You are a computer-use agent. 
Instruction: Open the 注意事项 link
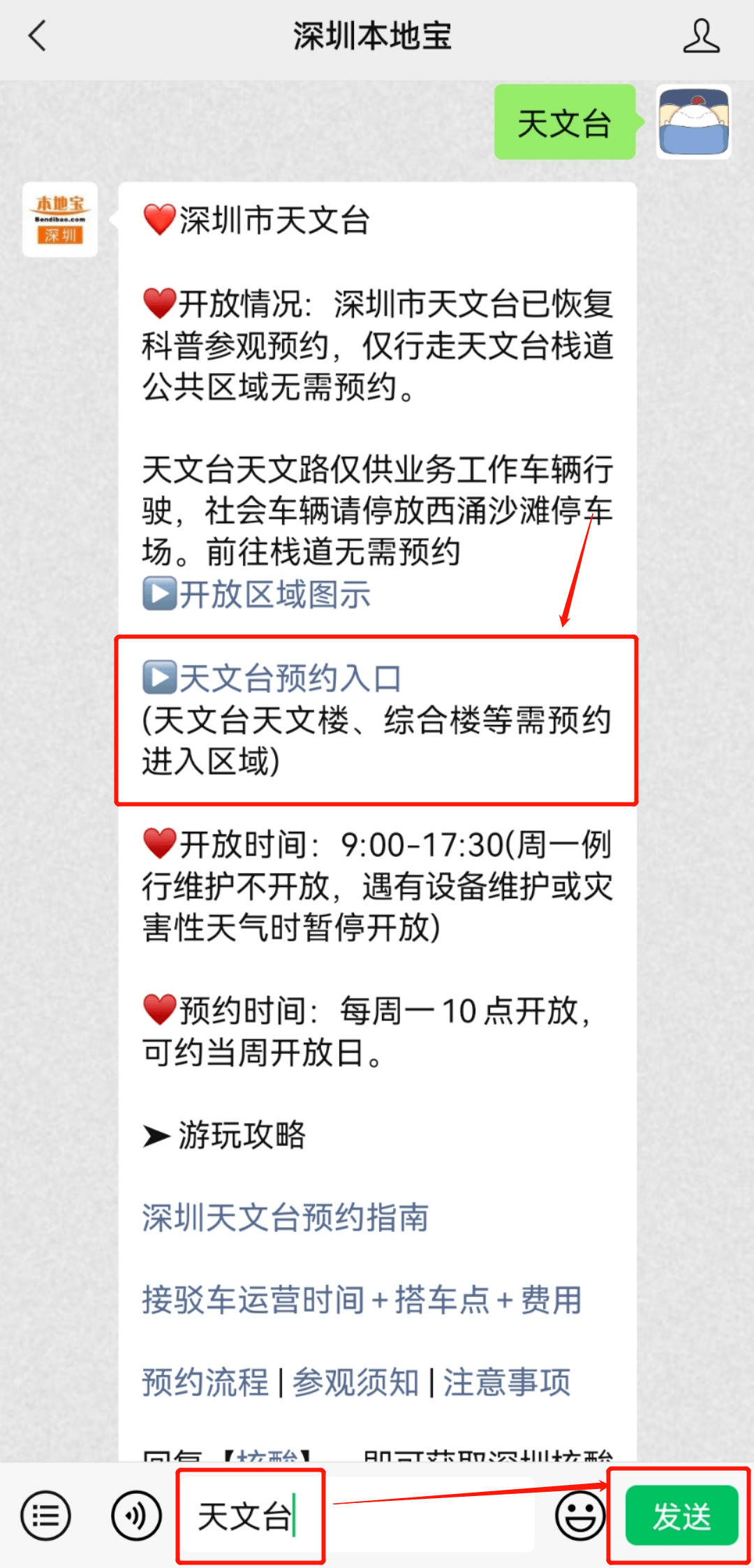507,1382
